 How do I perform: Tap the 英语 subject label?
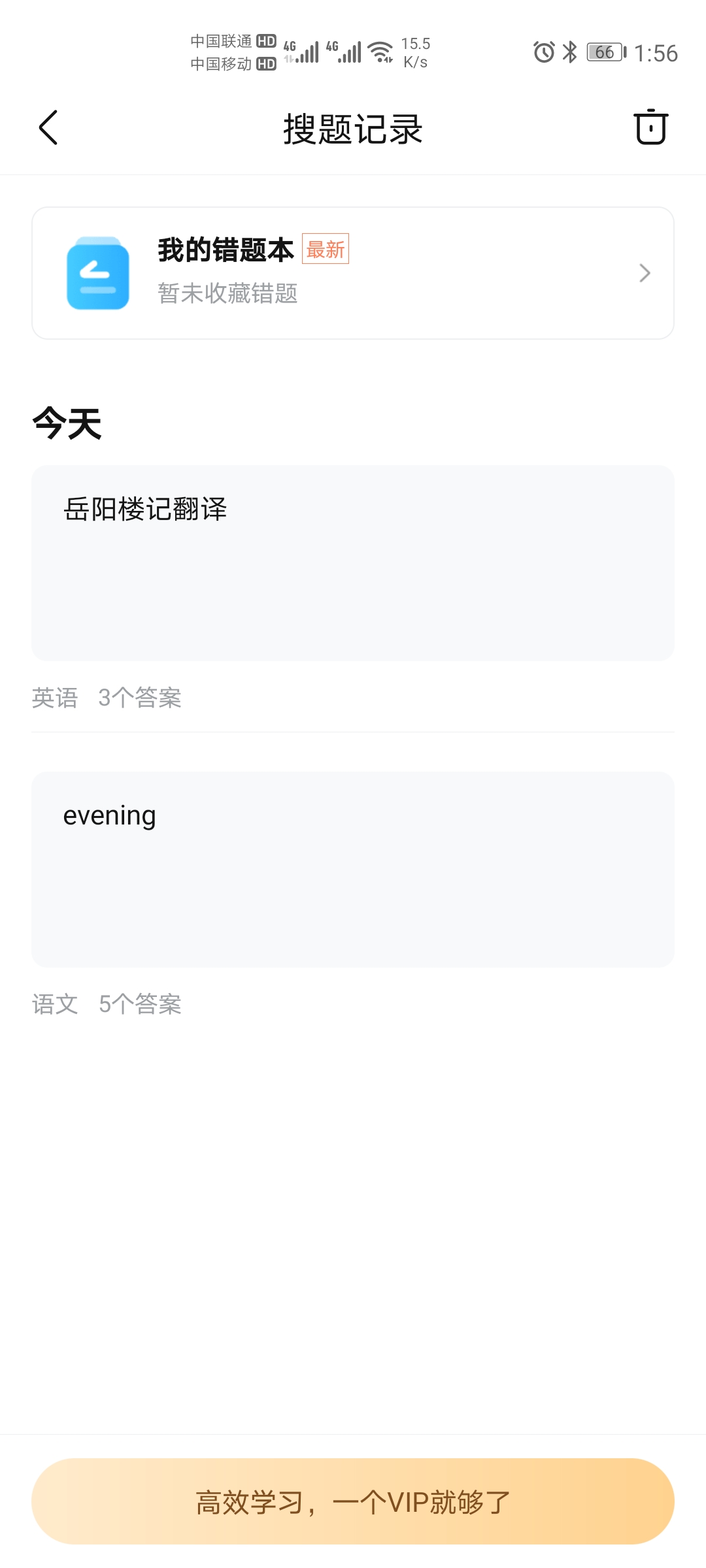coord(55,698)
